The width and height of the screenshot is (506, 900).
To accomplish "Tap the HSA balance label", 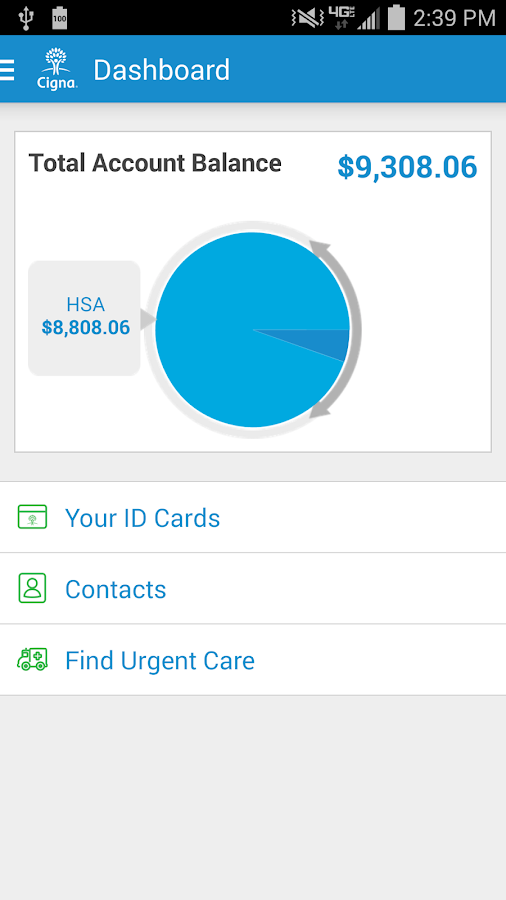I will coord(84,318).
